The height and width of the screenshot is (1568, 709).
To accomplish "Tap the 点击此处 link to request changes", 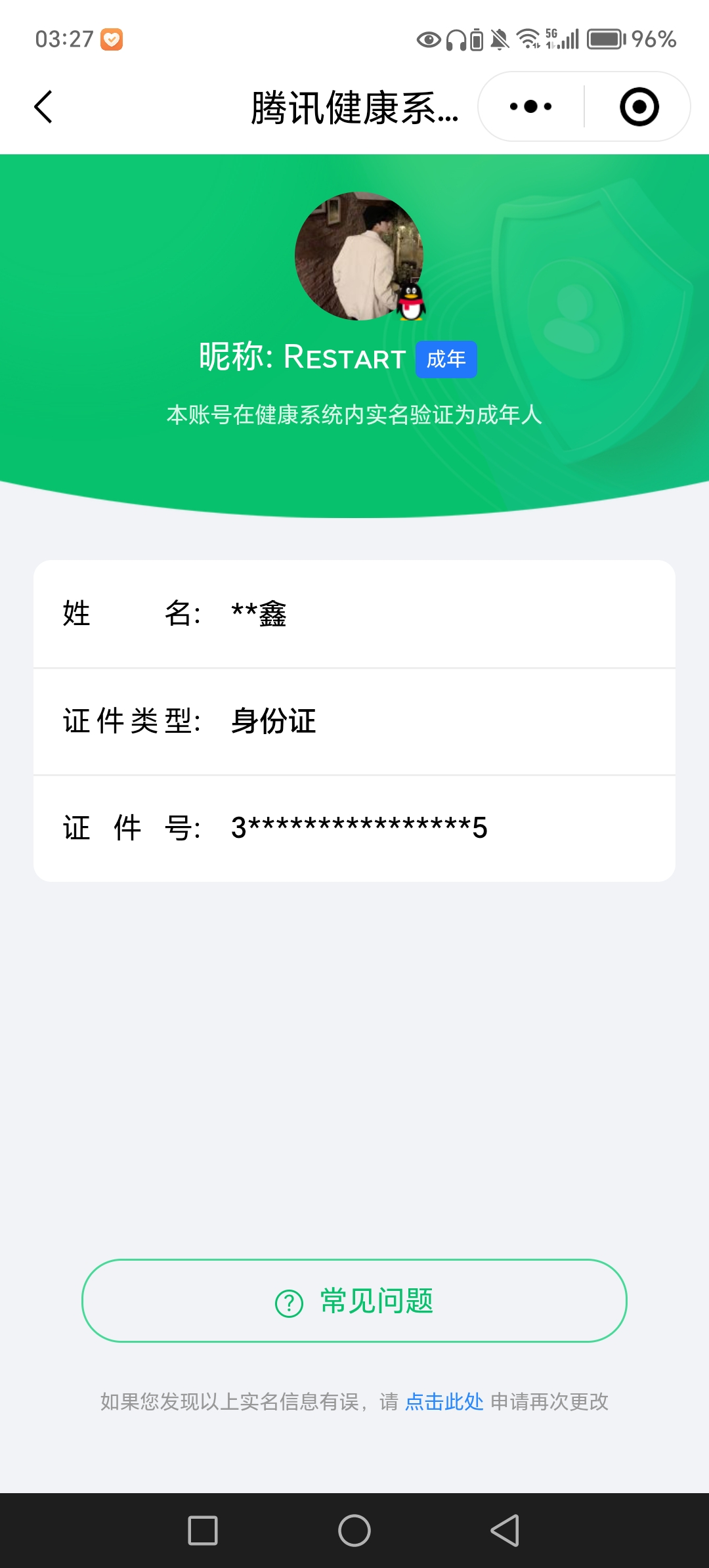I will point(444,1402).
